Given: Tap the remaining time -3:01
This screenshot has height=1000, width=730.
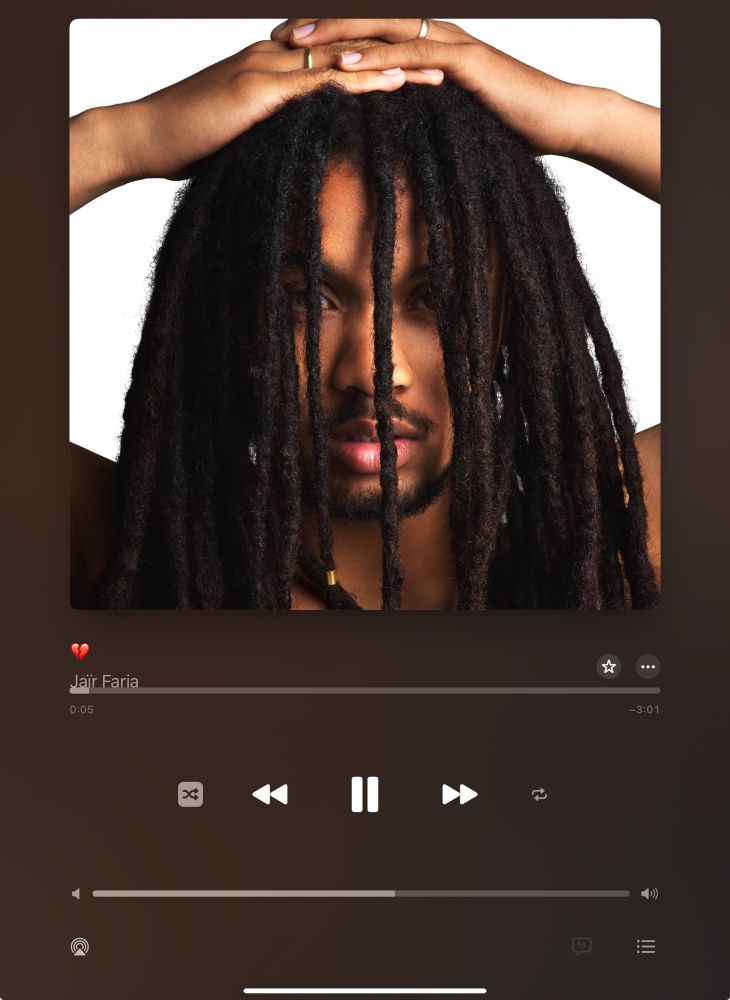Looking at the screenshot, I should 645,709.
